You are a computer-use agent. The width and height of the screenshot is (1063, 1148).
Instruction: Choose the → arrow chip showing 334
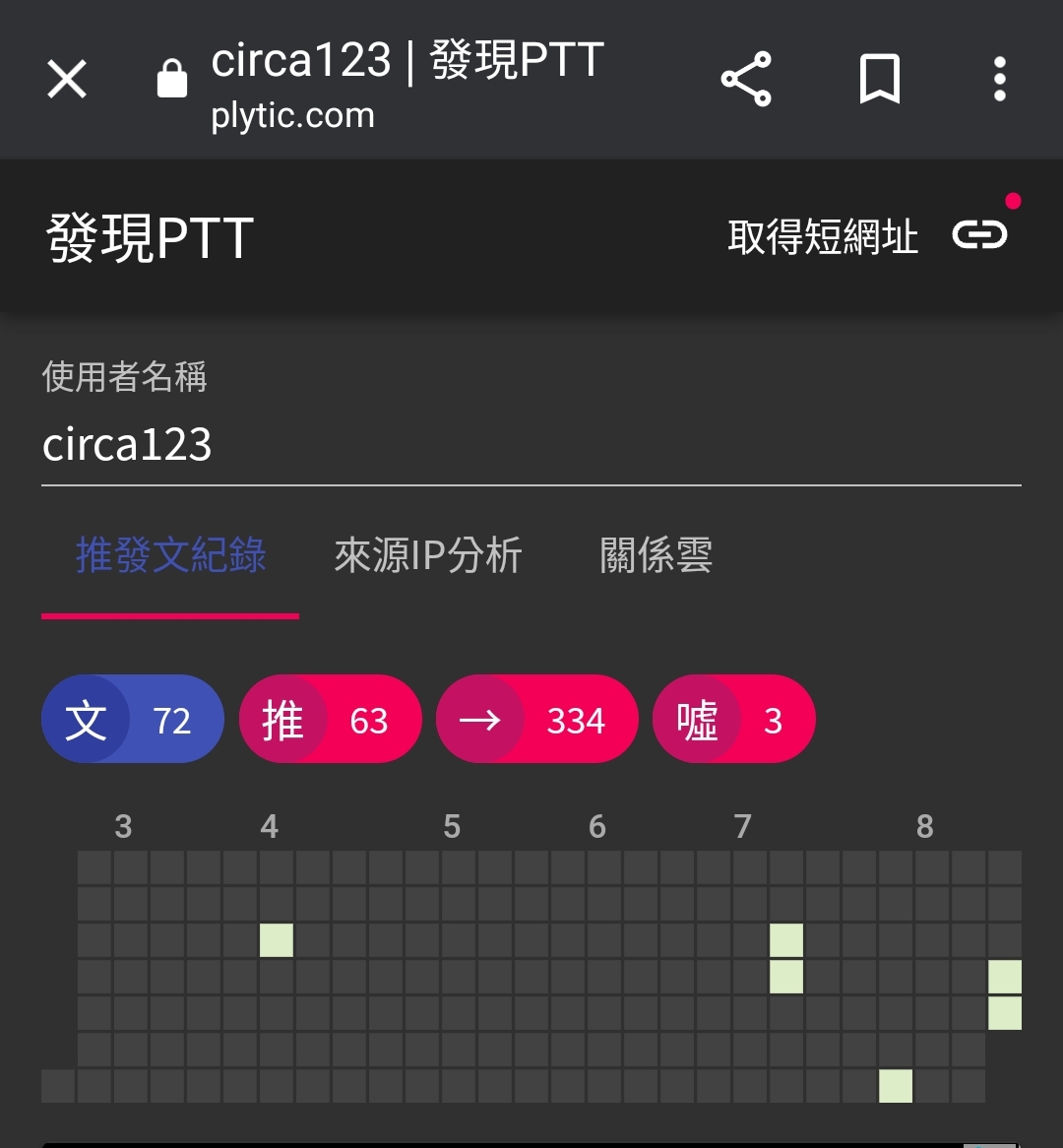536,719
